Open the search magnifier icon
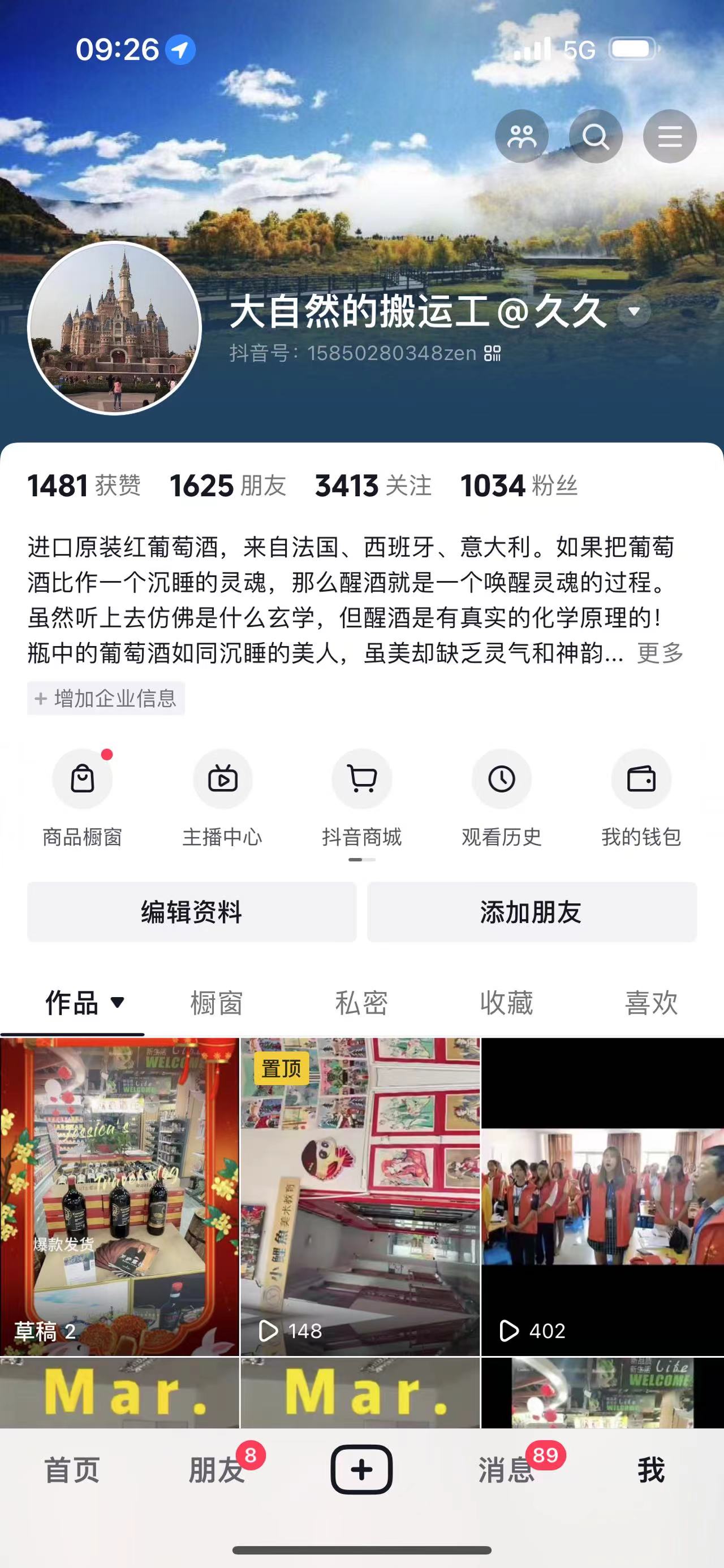724x1568 pixels. coord(596,136)
